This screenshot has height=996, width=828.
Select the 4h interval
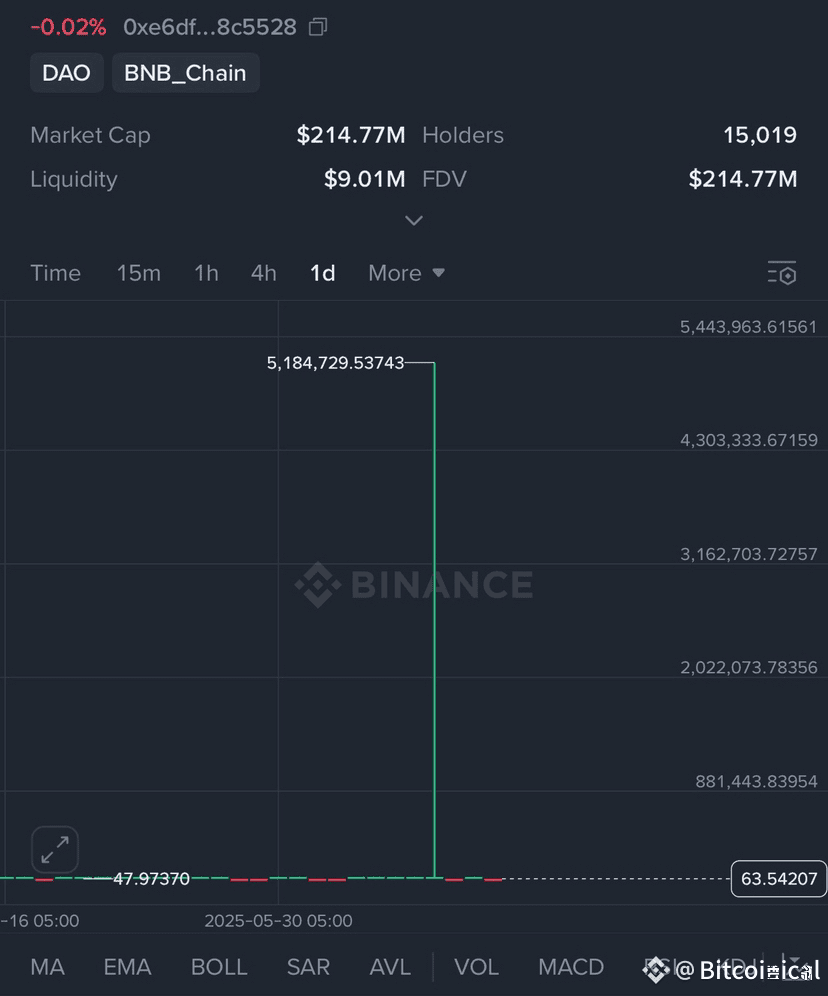(x=263, y=273)
